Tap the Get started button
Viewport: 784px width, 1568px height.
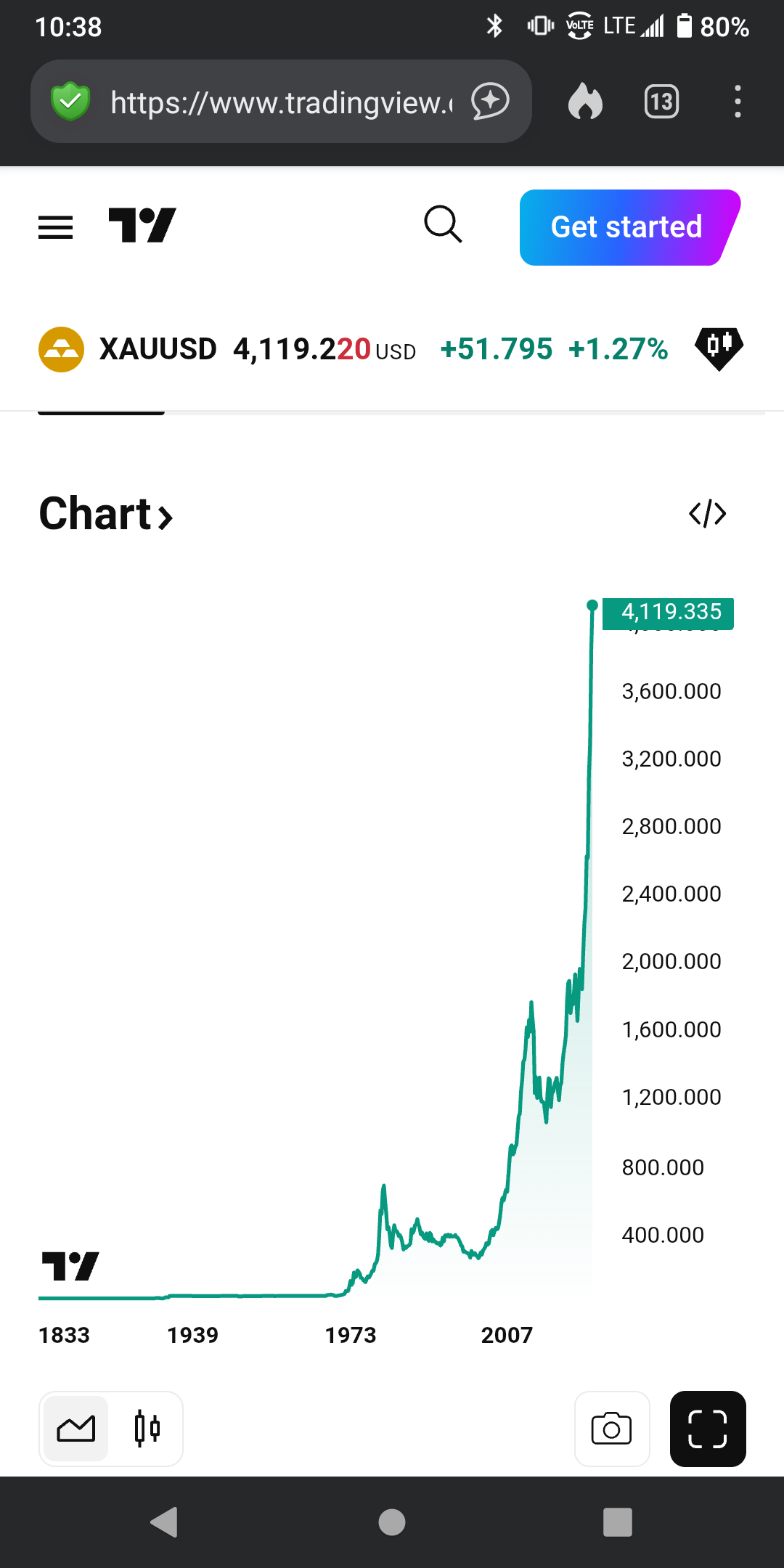click(626, 227)
